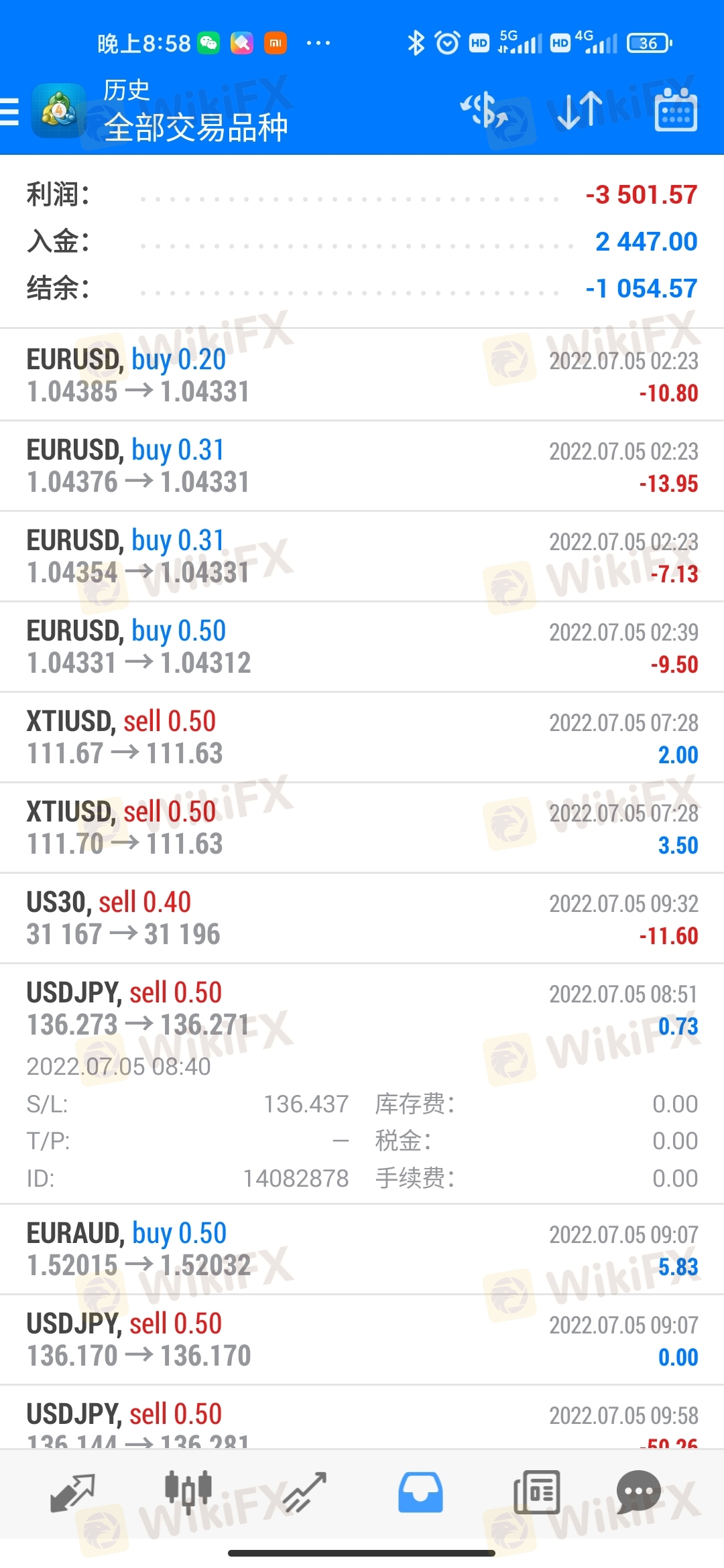This screenshot has width=724, height=1568.
Task: Expand the EURUSD buy 0.50 trade
Action: click(362, 647)
